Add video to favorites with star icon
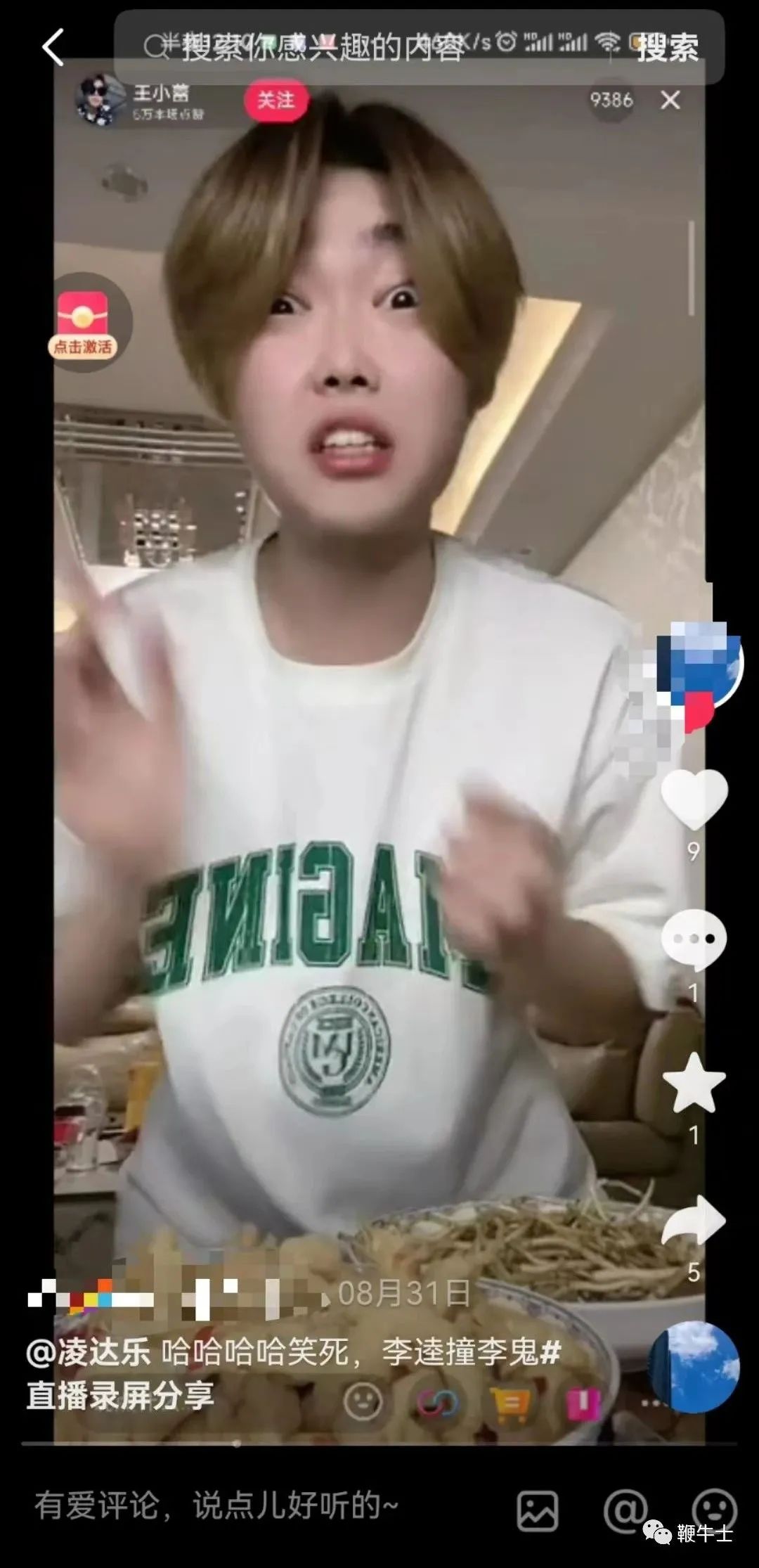Image resolution: width=759 pixels, height=1568 pixels. (694, 1084)
